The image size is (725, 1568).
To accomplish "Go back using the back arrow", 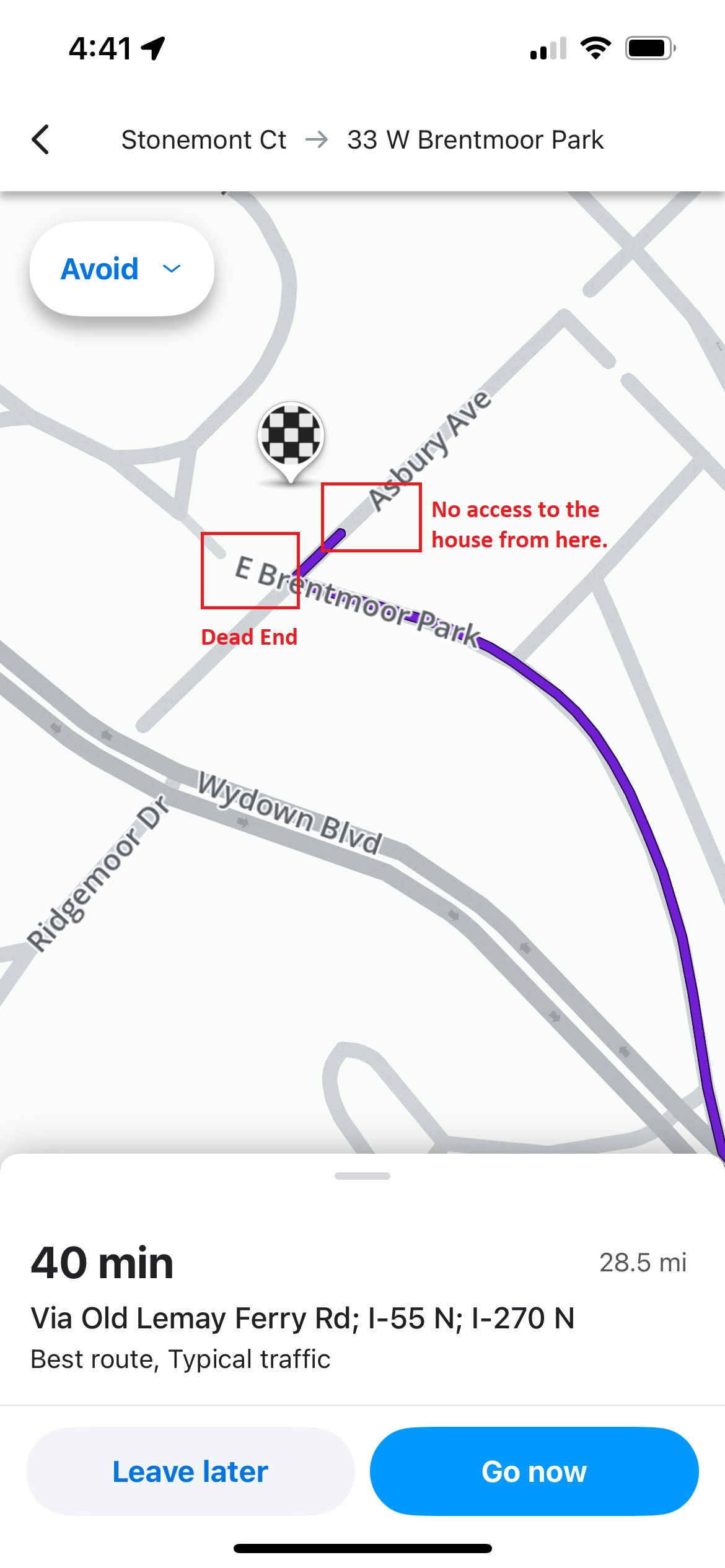I will click(41, 139).
